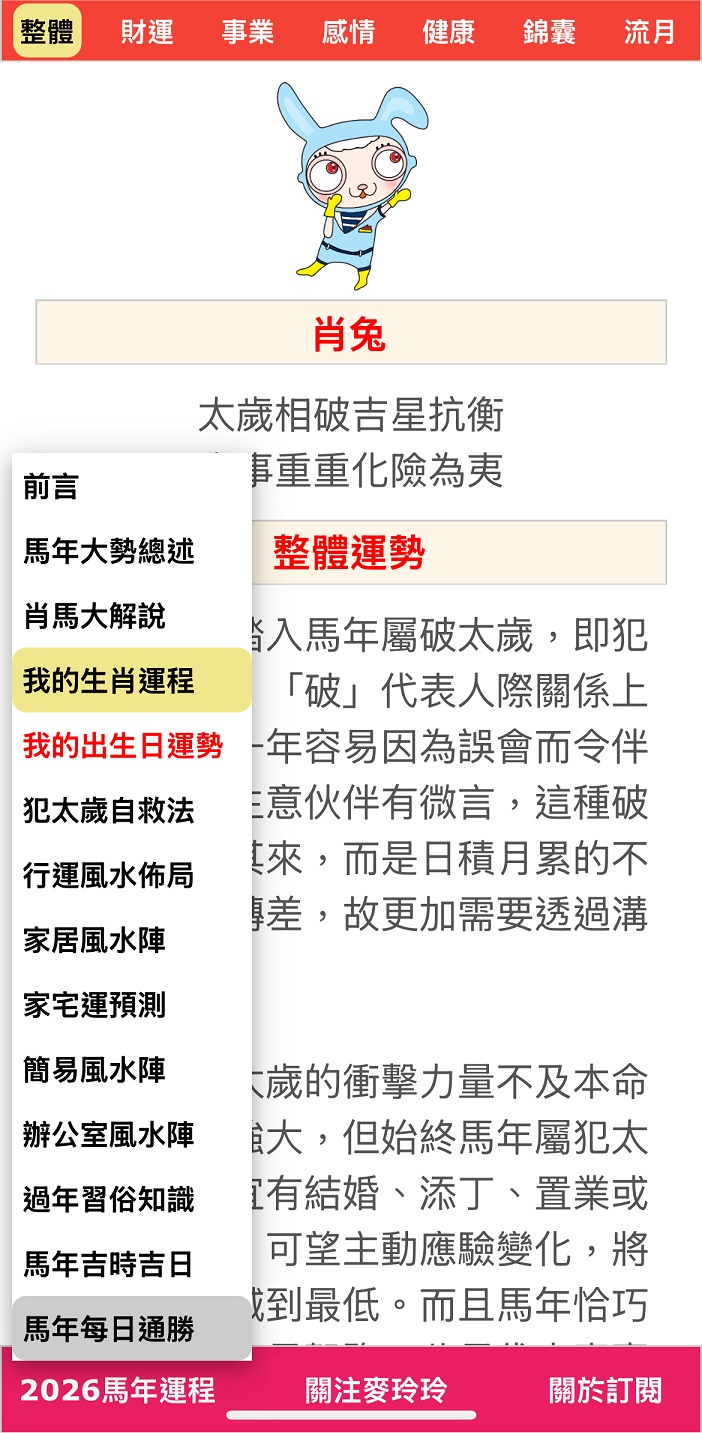Open 馬年吉時吉日
Viewport: 702px width, 1433px height.
pyautogui.click(x=109, y=1264)
